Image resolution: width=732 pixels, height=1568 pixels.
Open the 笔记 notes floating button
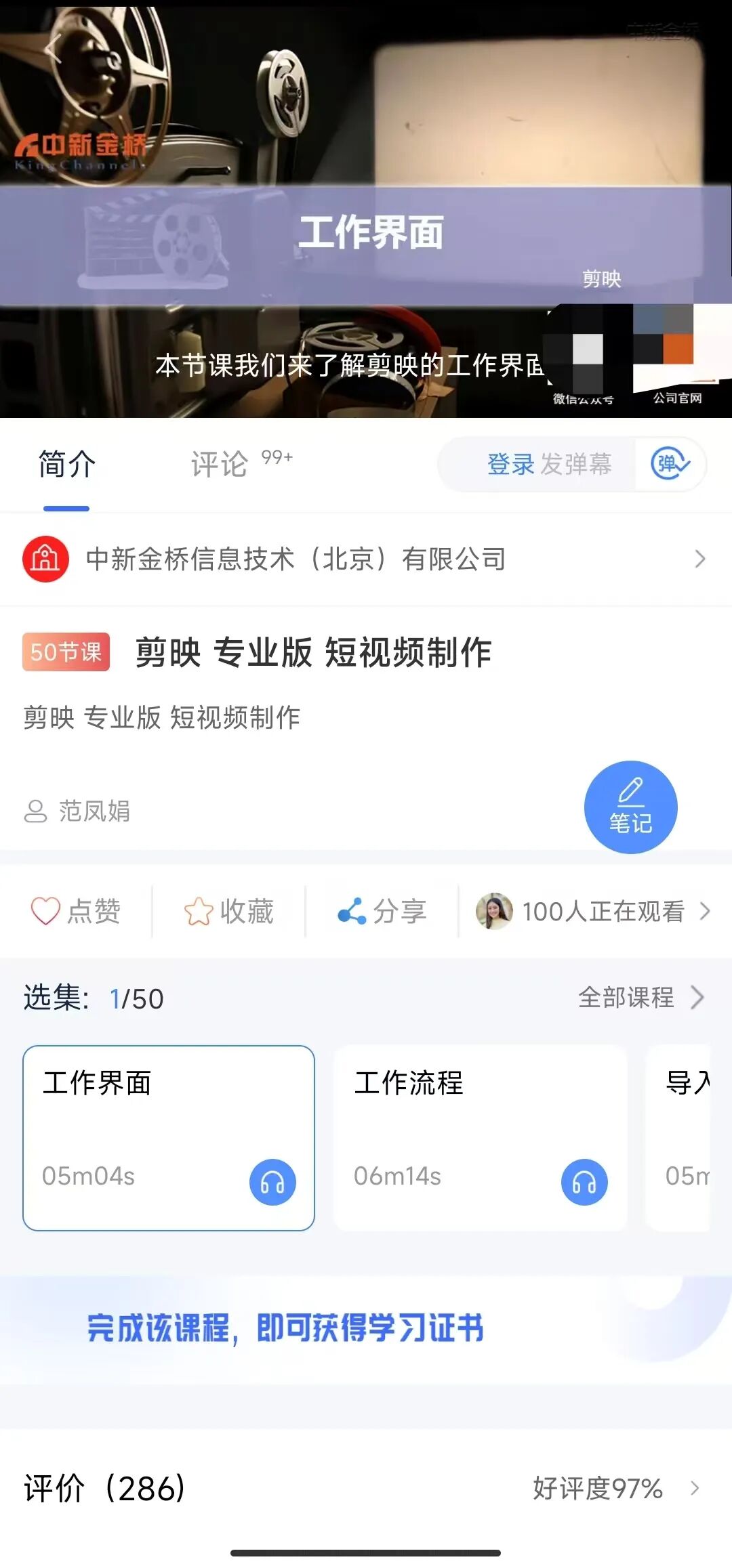click(x=630, y=807)
